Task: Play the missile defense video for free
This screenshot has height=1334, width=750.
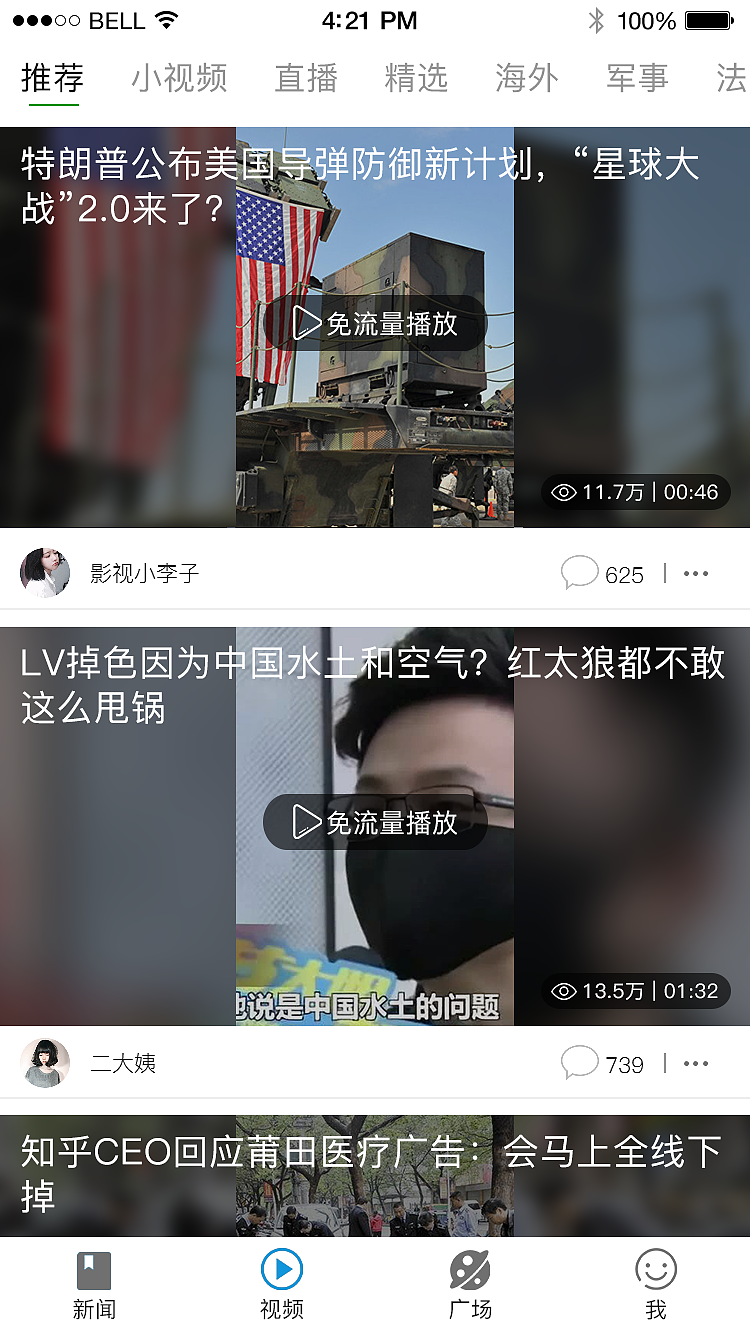Action: (375, 322)
